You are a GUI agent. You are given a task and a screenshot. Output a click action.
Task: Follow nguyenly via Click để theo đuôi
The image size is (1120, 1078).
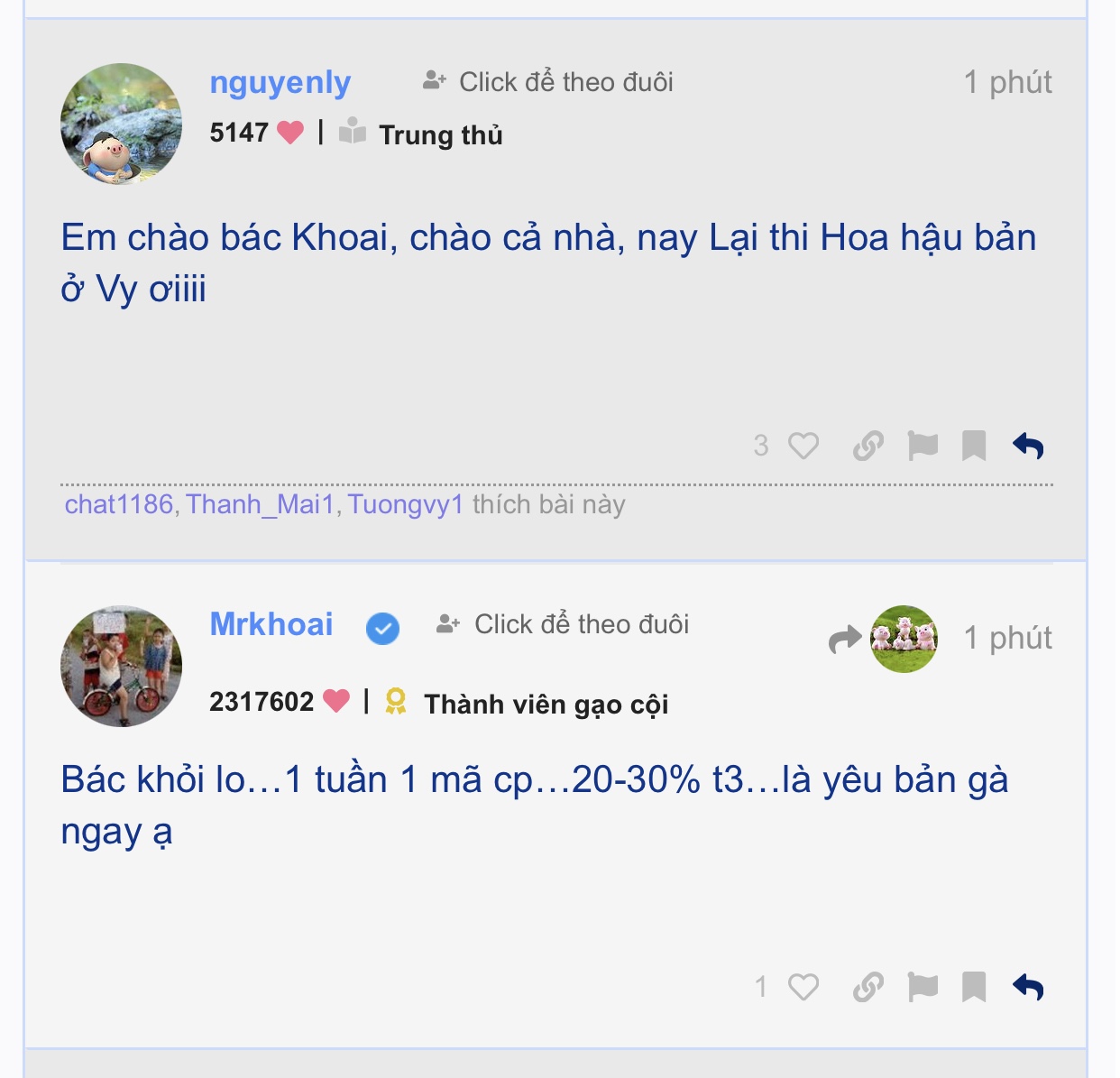(x=548, y=82)
